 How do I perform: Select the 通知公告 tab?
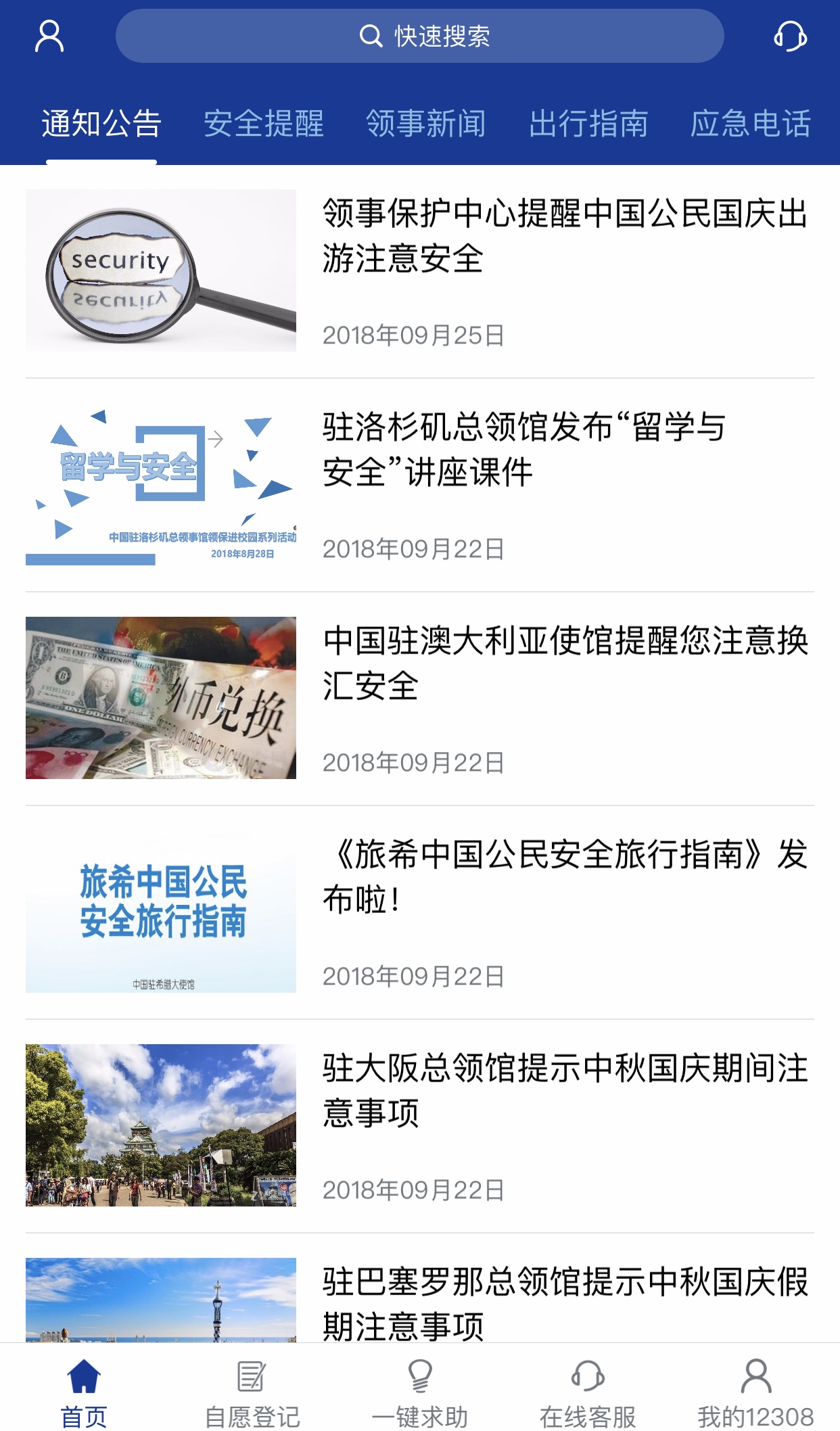(101, 124)
